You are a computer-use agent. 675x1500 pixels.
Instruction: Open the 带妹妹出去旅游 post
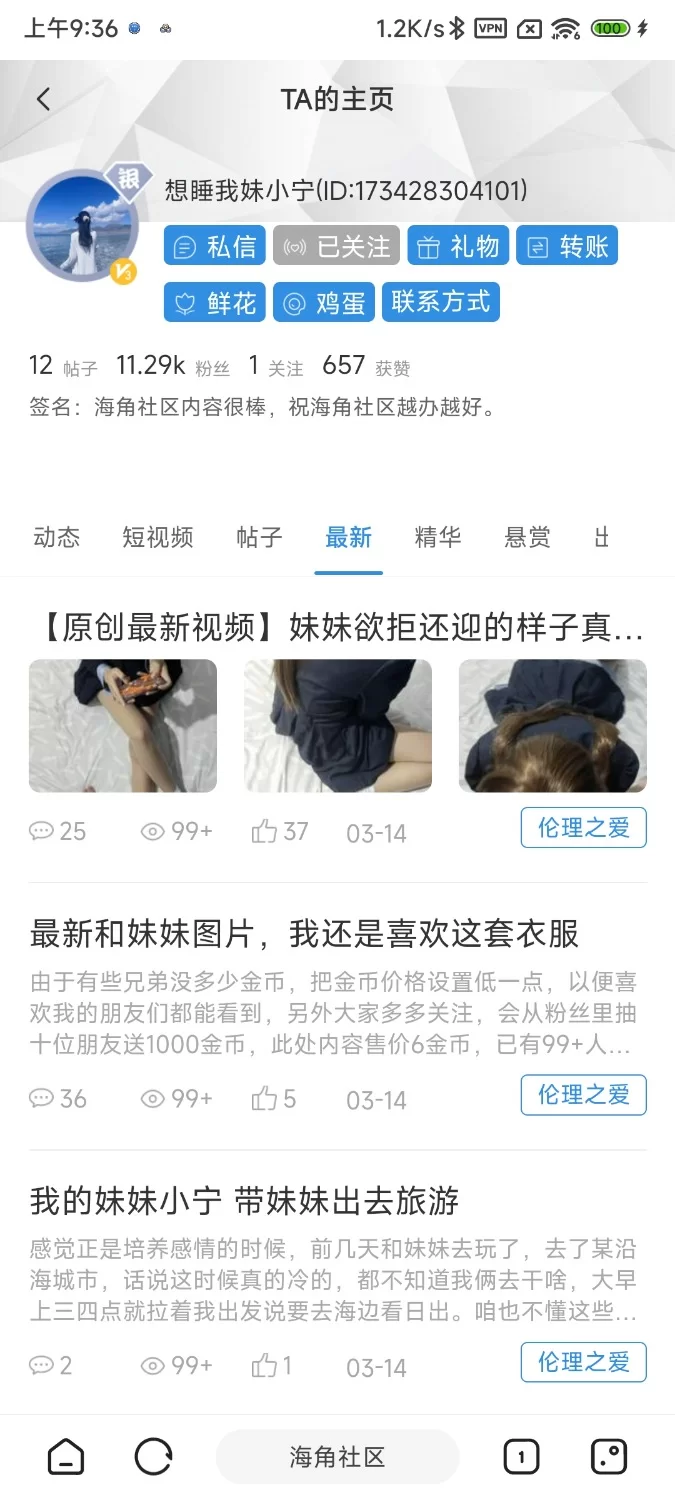coord(245,1201)
